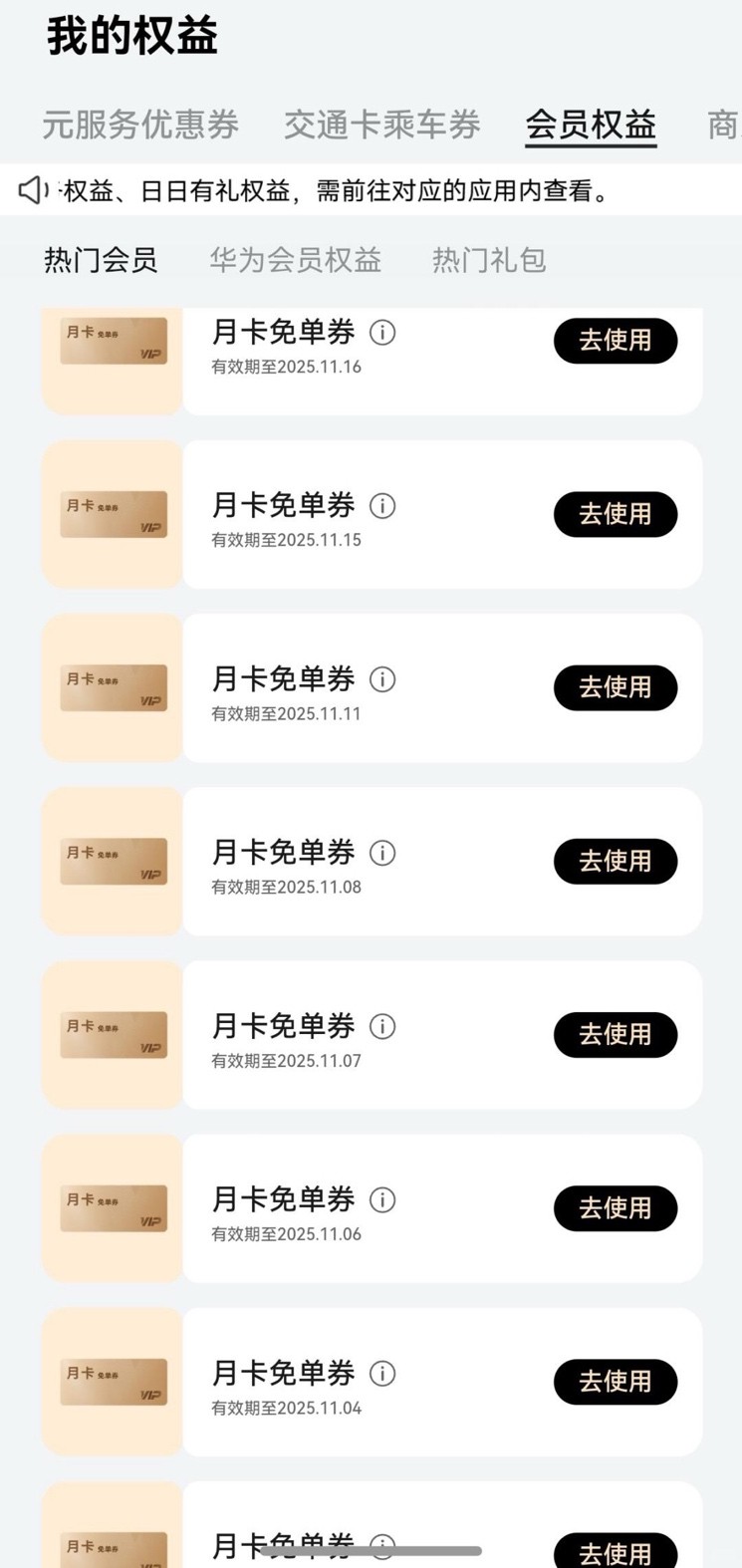This screenshot has width=742, height=1568.
Task: Tap 去使用 for coupon expiring 2025.11.07
Action: coord(616,1034)
